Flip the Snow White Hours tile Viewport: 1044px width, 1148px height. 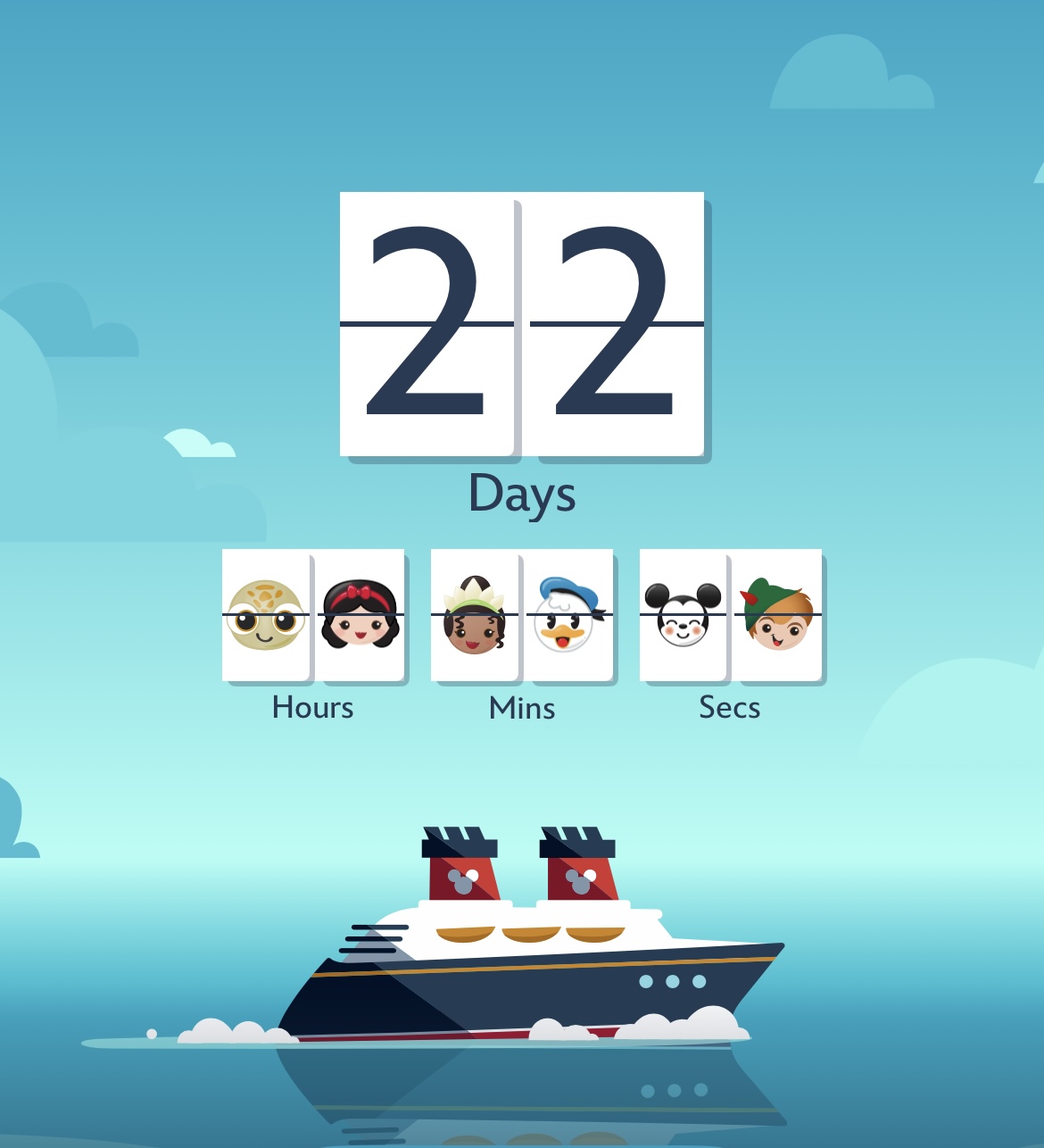[x=360, y=615]
